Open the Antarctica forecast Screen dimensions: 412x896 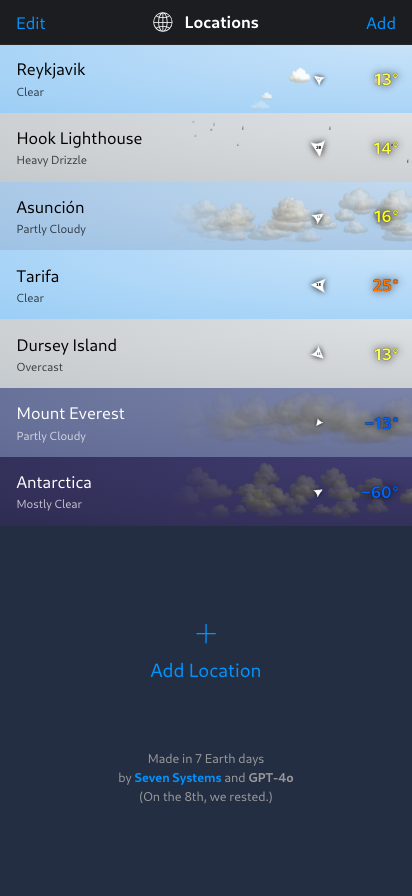coord(206,491)
